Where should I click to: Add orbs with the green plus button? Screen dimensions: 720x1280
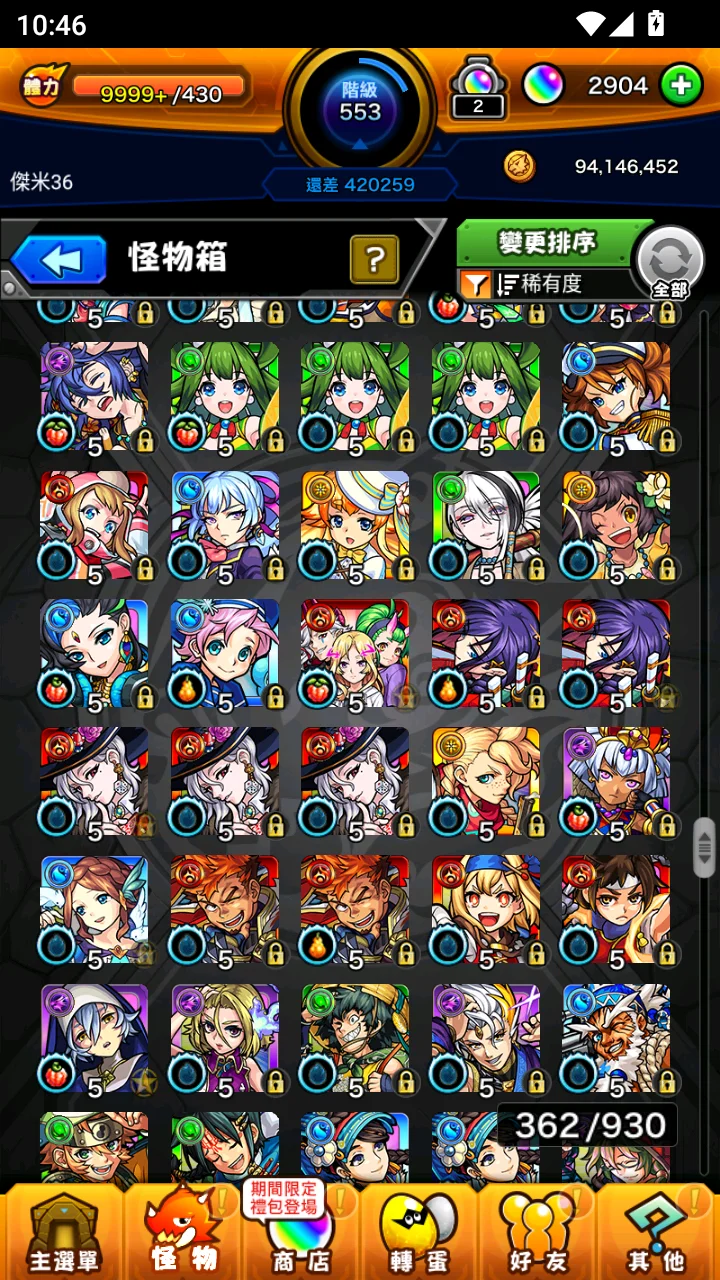click(x=681, y=86)
